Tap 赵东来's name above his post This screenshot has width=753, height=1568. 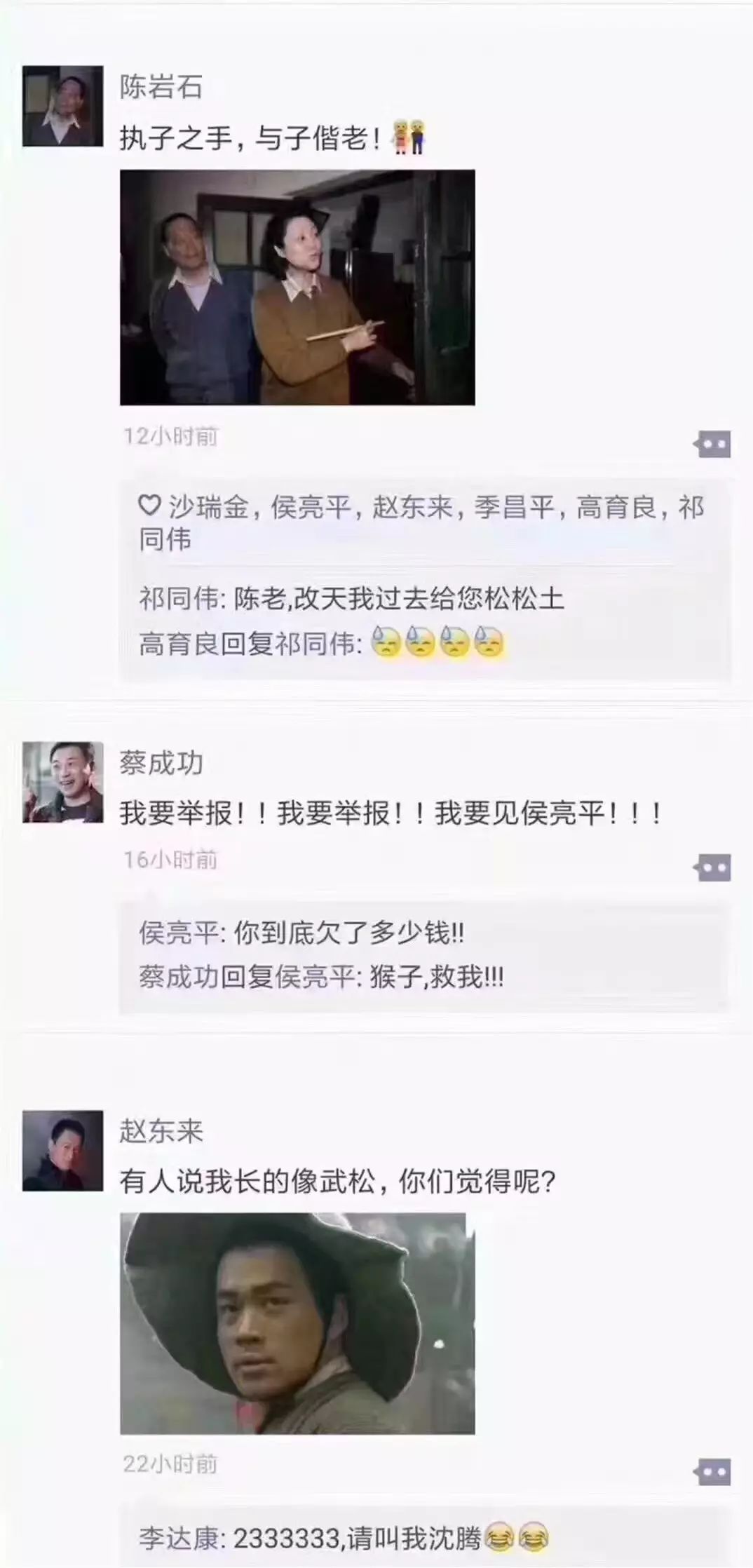pos(161,1131)
